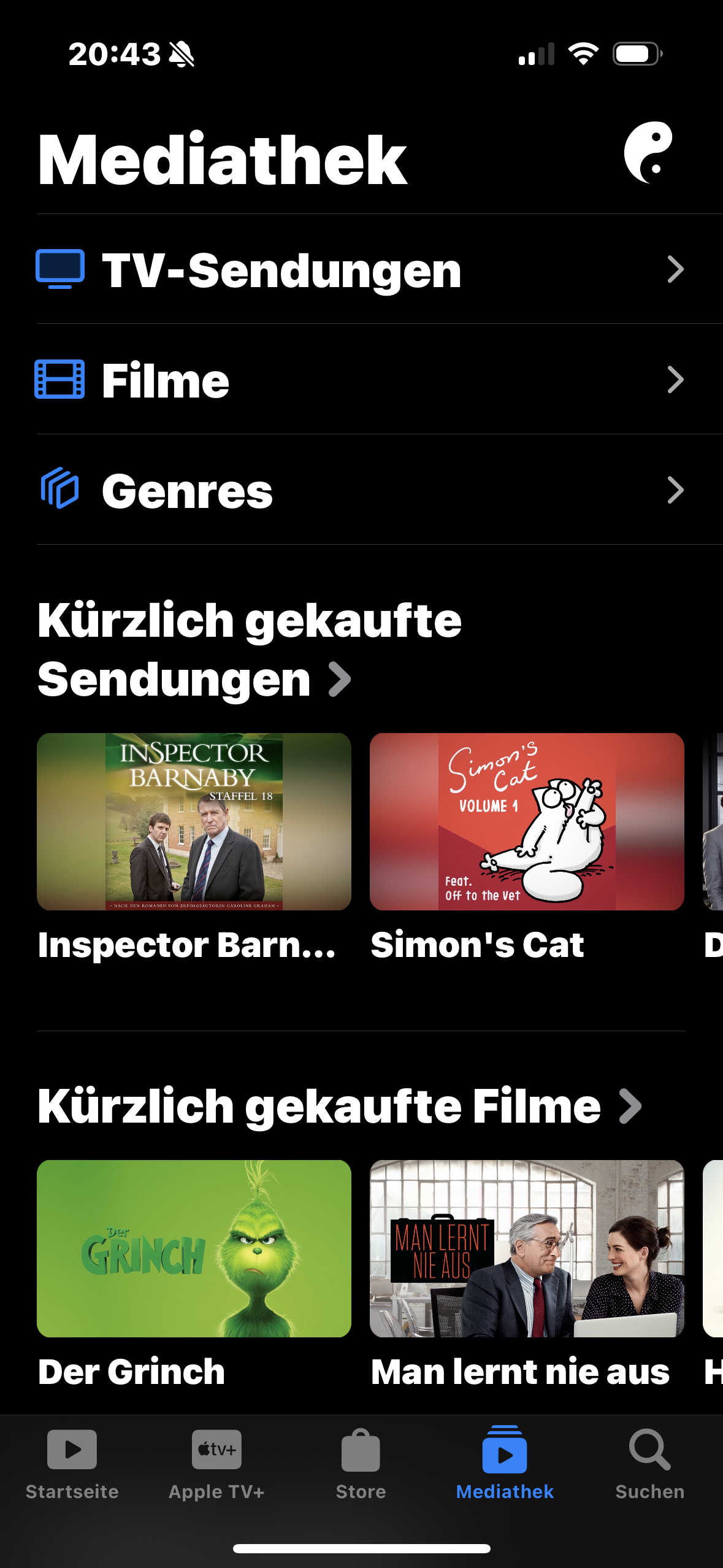Open the account profile icon
The image size is (723, 1568).
coord(648,153)
